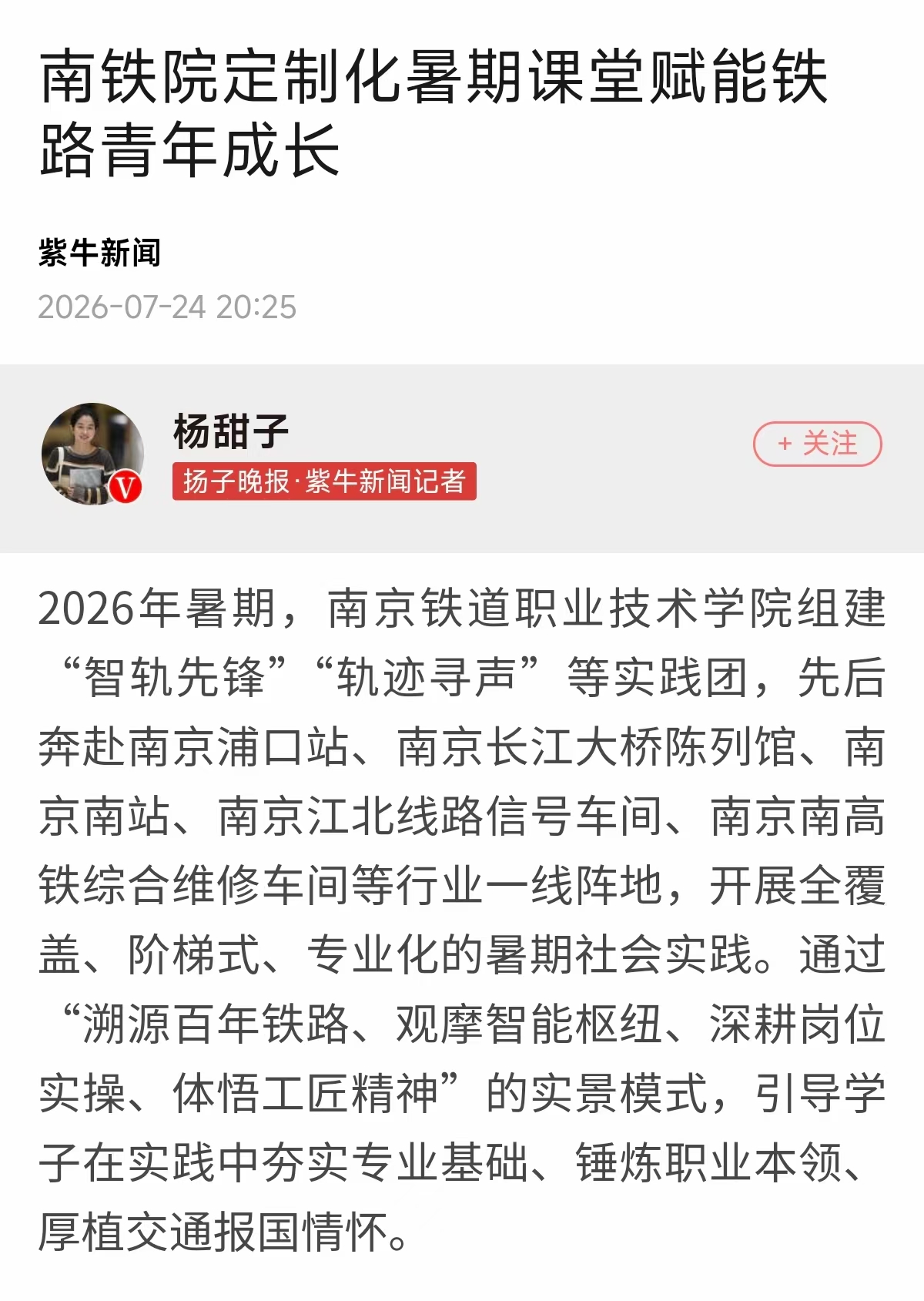Open the author name 杨甜子
Image resolution: width=924 pixels, height=1301 pixels.
[231, 431]
